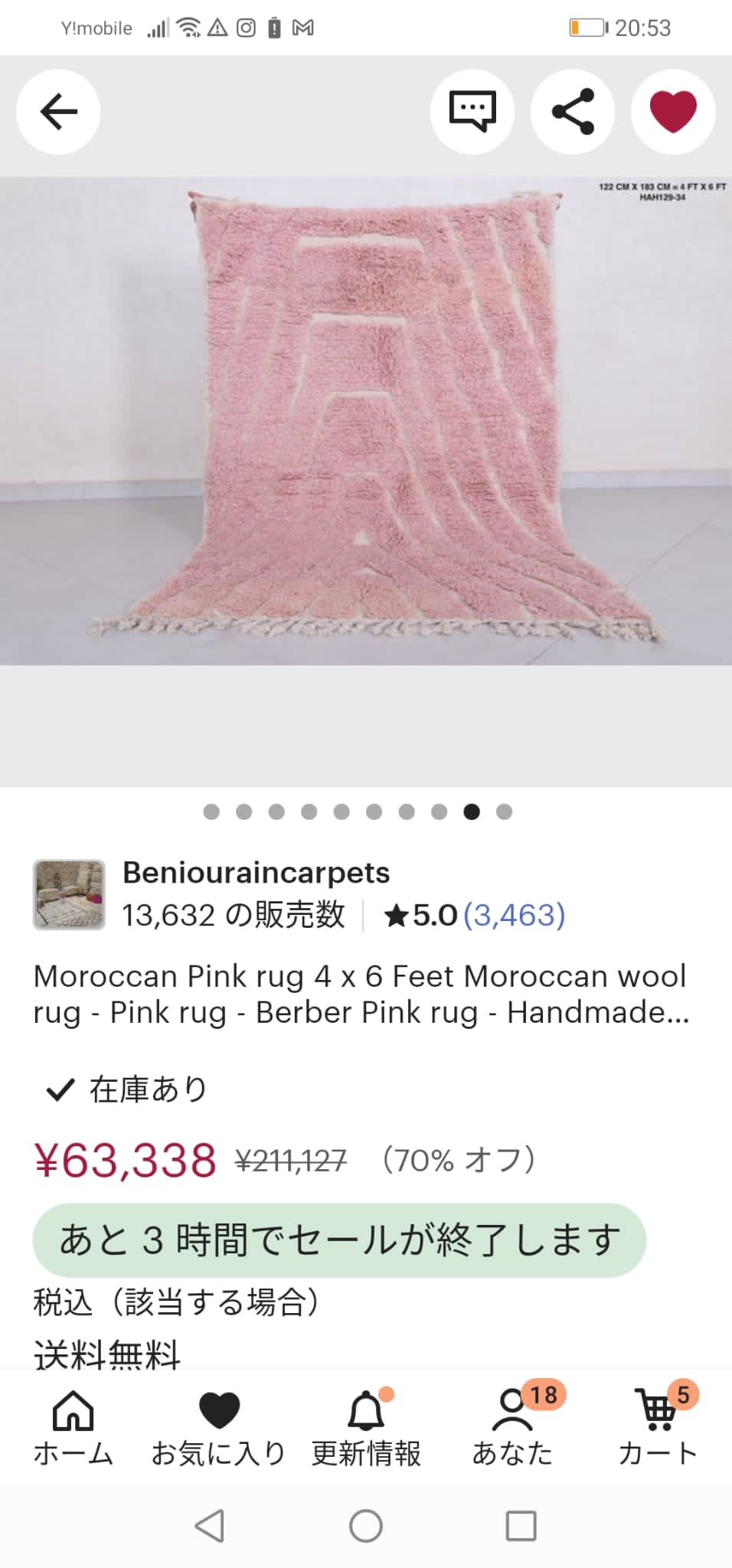Switch to the お気に入り tab

pos(219,1429)
